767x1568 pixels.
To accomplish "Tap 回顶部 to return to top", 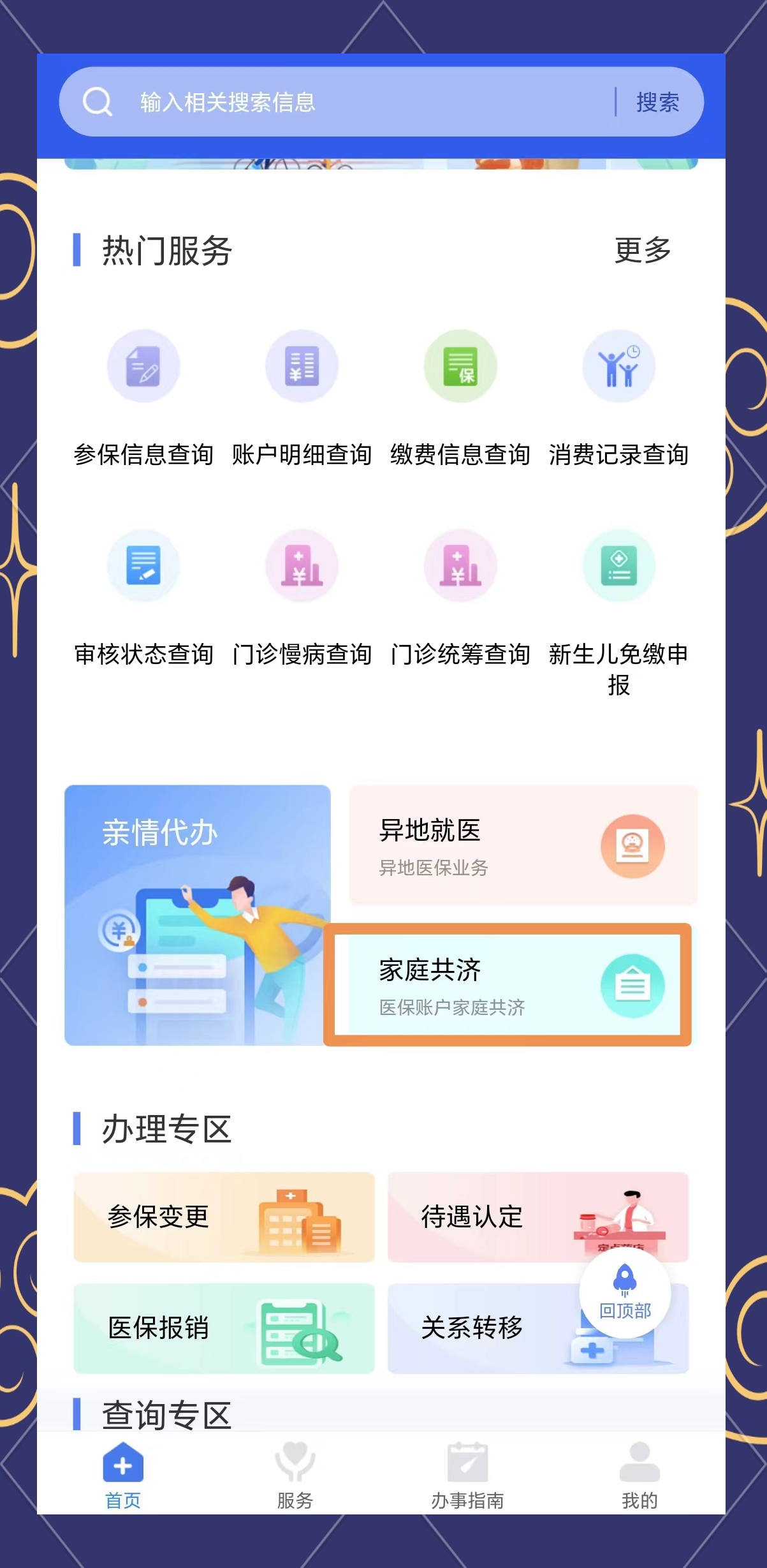I will (x=625, y=1292).
